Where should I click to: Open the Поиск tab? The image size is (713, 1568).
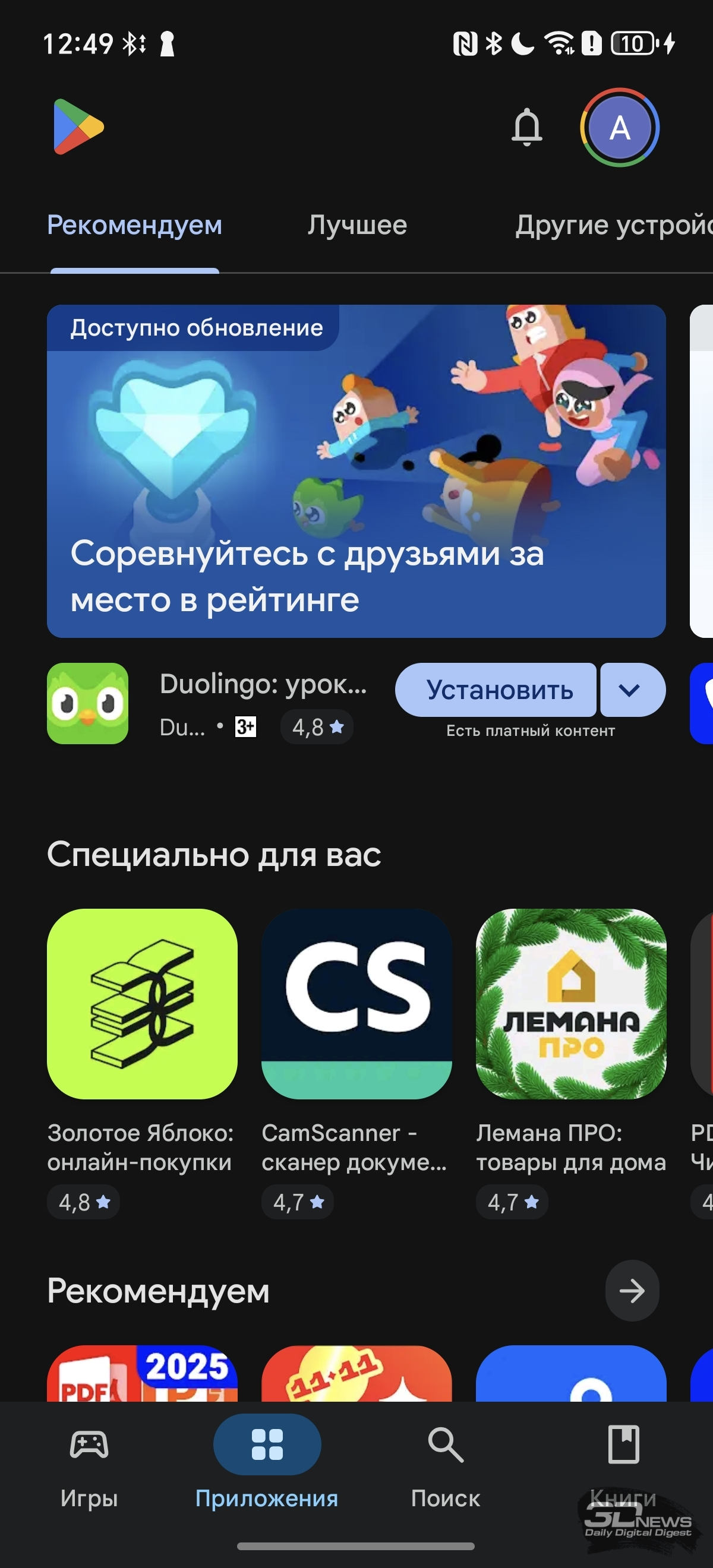(x=445, y=1467)
